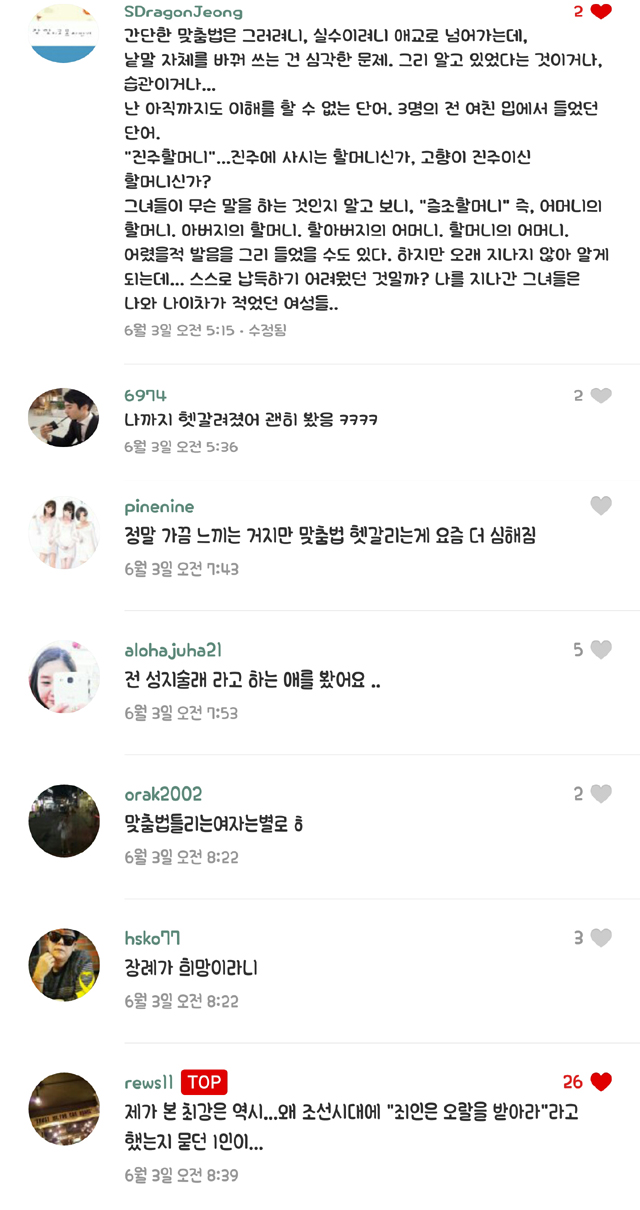Open the username SDragonJeong
The image size is (640, 1210).
tap(183, 12)
